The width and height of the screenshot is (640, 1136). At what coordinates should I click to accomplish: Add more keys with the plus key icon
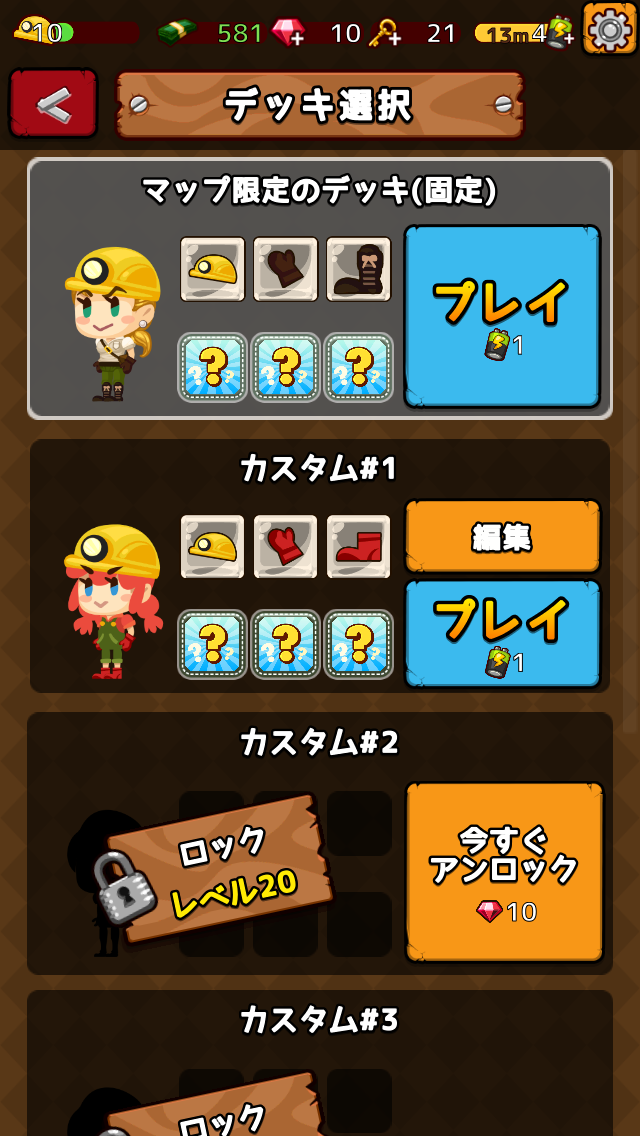coord(383,33)
